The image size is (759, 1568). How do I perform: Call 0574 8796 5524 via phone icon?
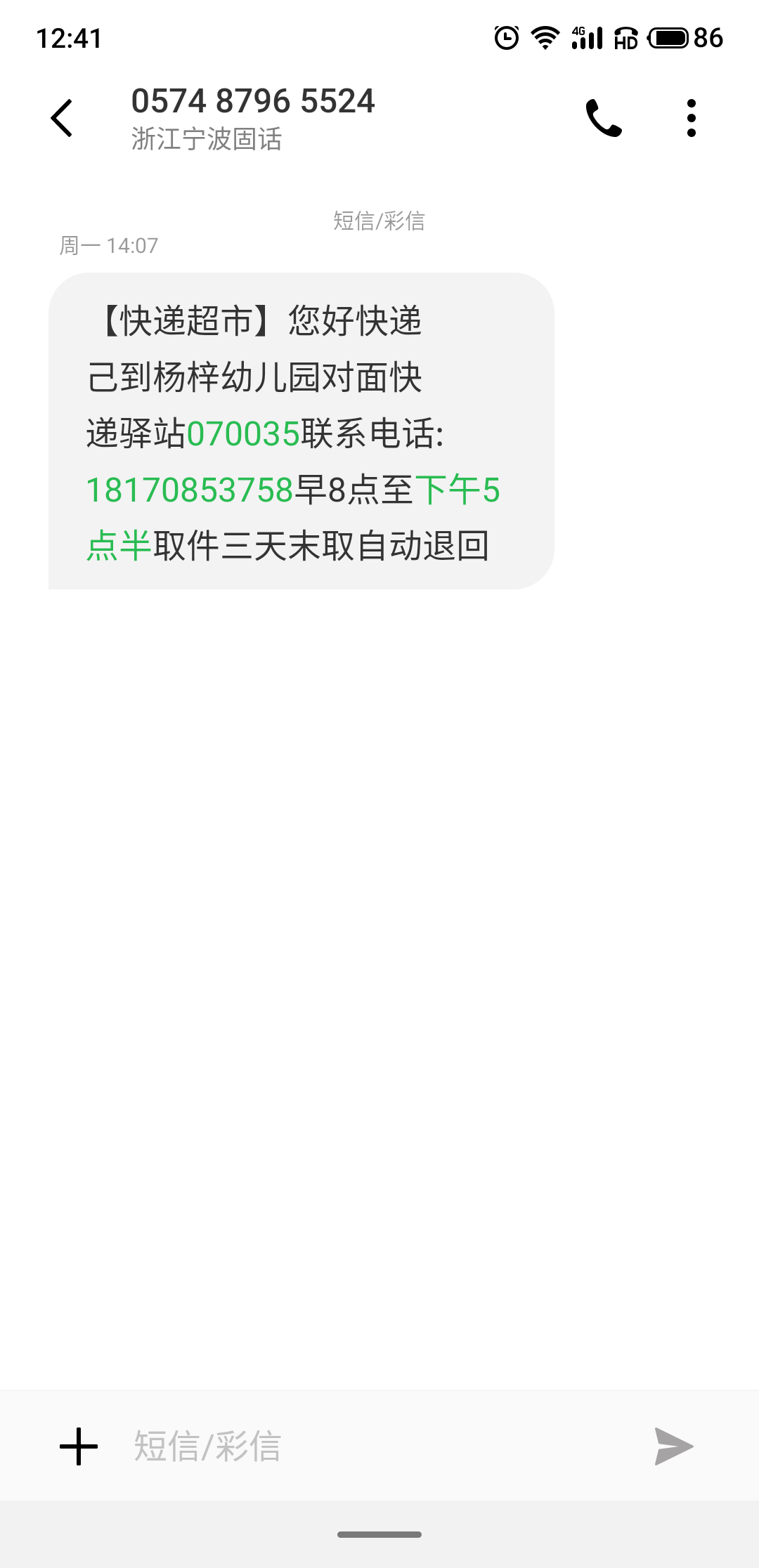(604, 117)
